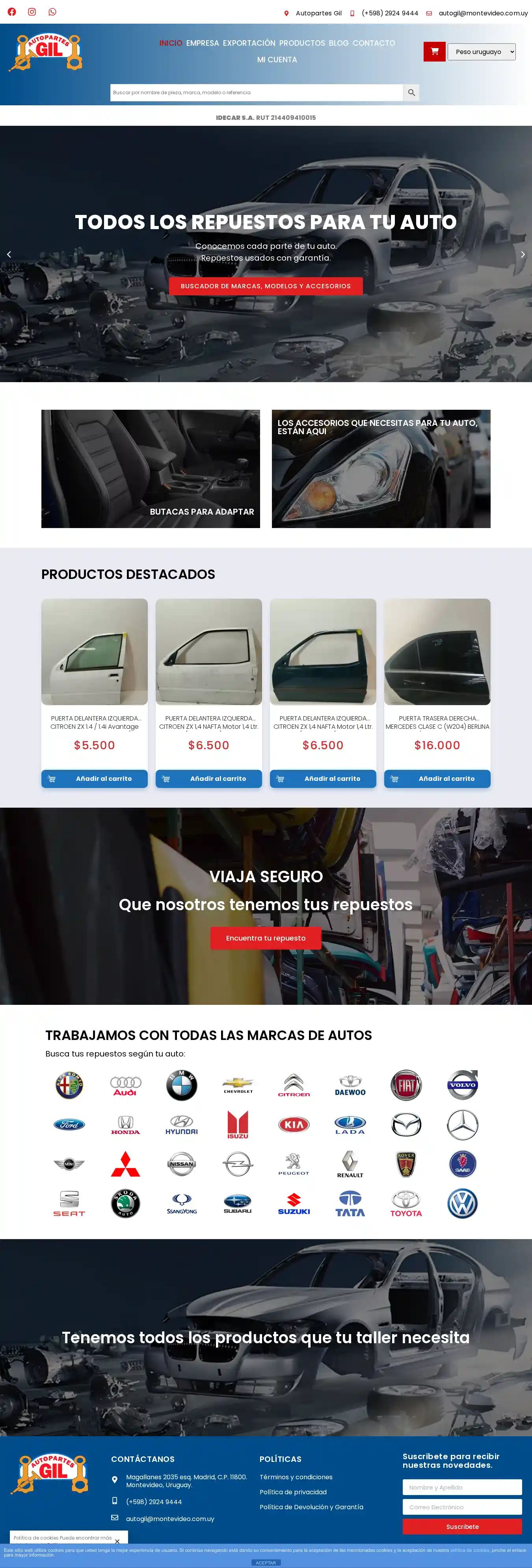The image size is (532, 1568).
Task: Tap the Suscríbete button
Action: 461,1526
